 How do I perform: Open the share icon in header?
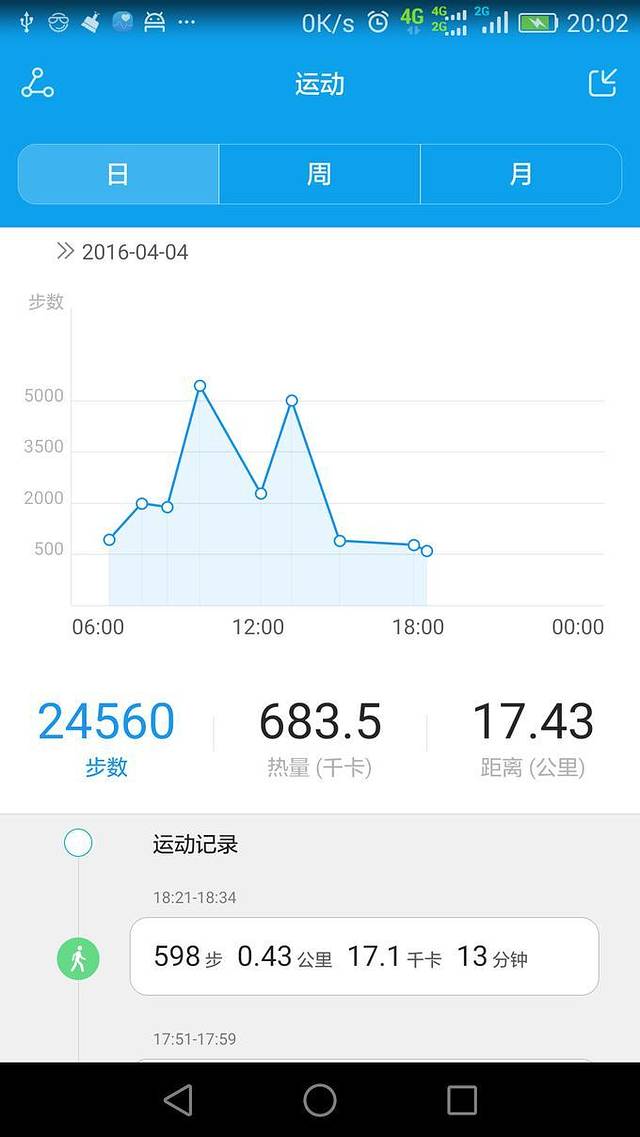[37, 84]
